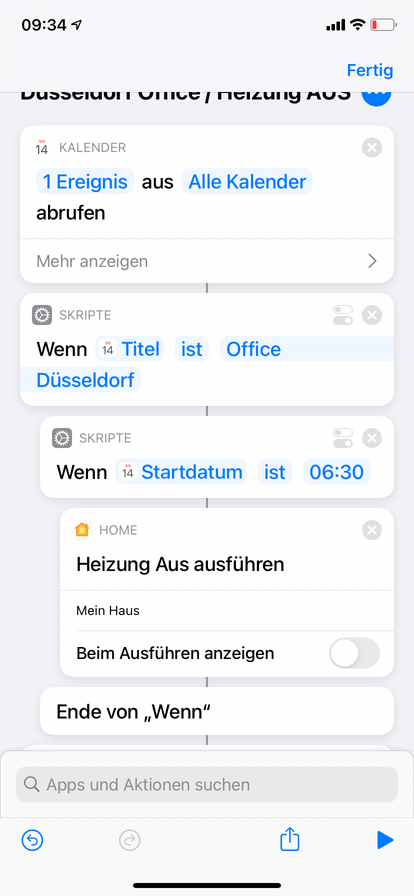Viewport: 414px width, 896px height.
Task: Edit the Titel variable in the condition
Action: point(130,349)
